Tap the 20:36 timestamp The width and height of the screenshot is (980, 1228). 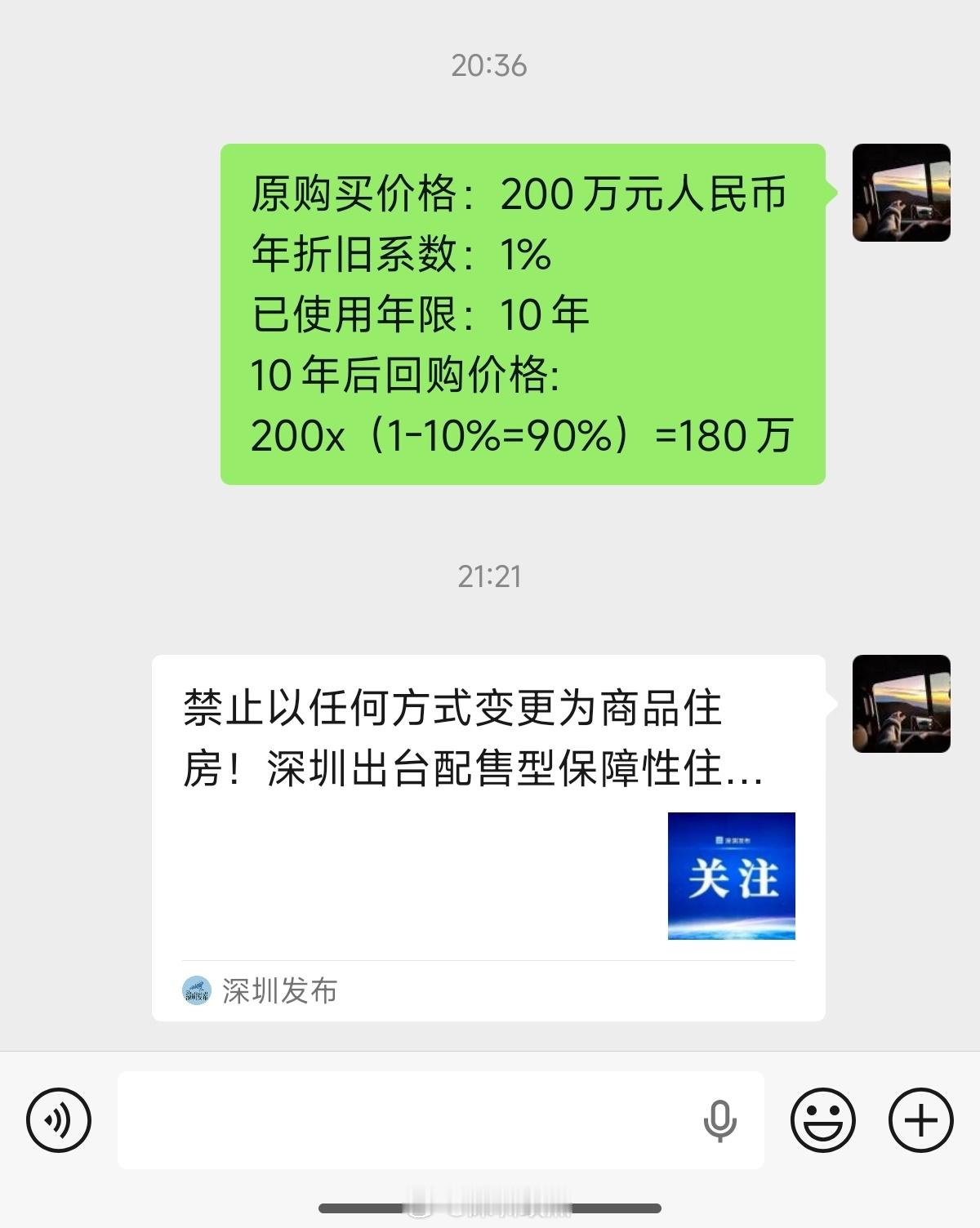[x=490, y=69]
